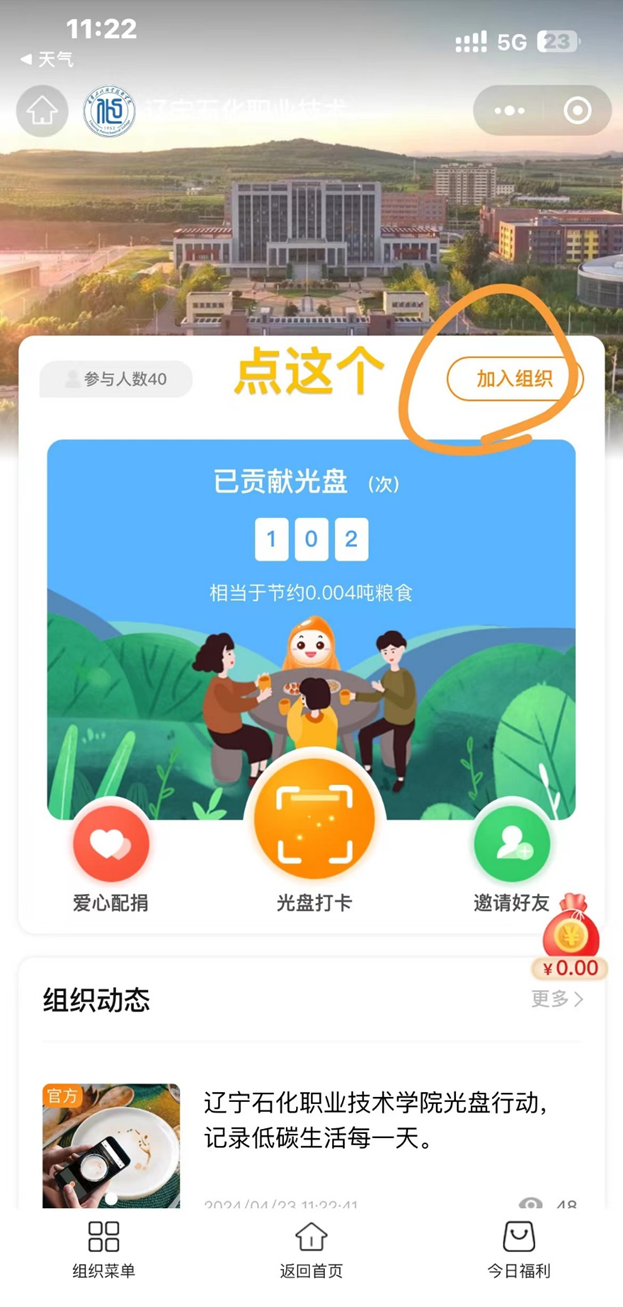The width and height of the screenshot is (623, 1307).
Task: Tap the home icon in the header
Action: point(42,110)
